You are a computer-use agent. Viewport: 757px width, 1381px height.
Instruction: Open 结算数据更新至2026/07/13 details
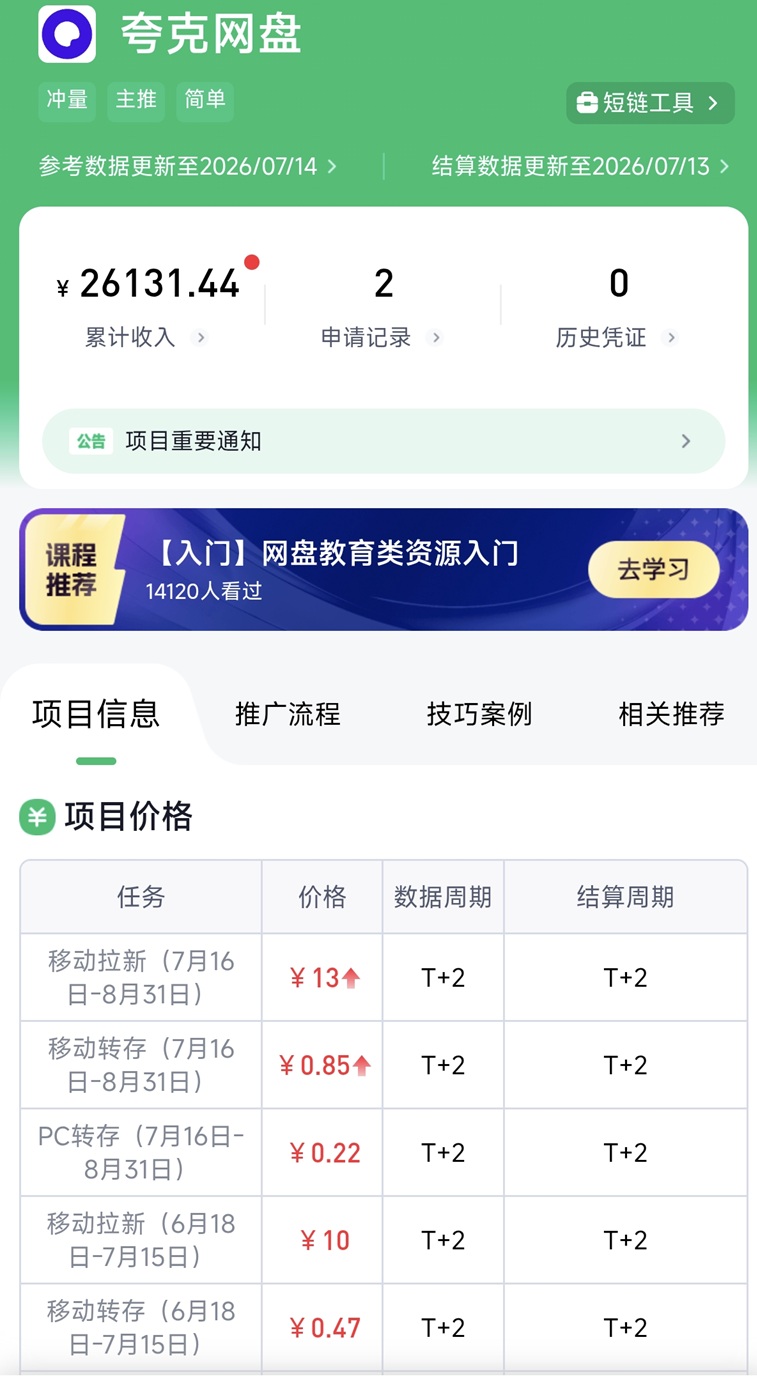[x=580, y=166]
